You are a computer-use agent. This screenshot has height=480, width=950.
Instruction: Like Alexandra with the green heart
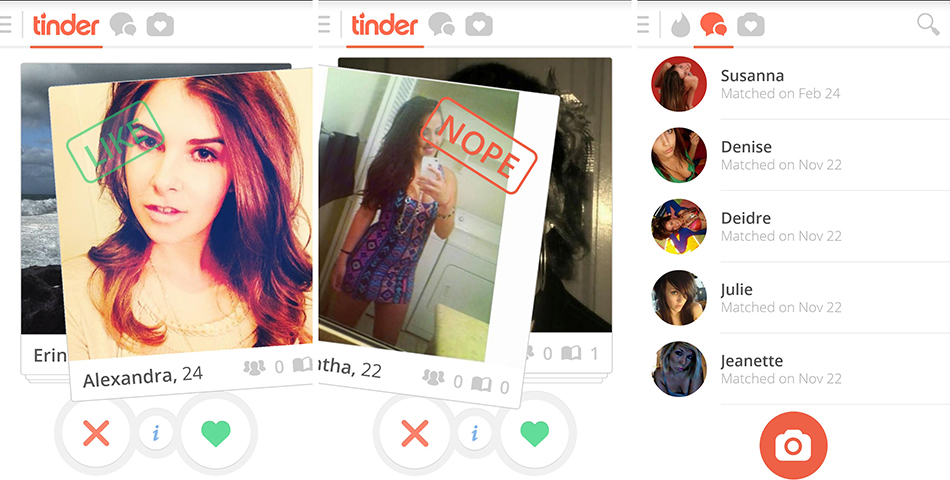coord(216,433)
